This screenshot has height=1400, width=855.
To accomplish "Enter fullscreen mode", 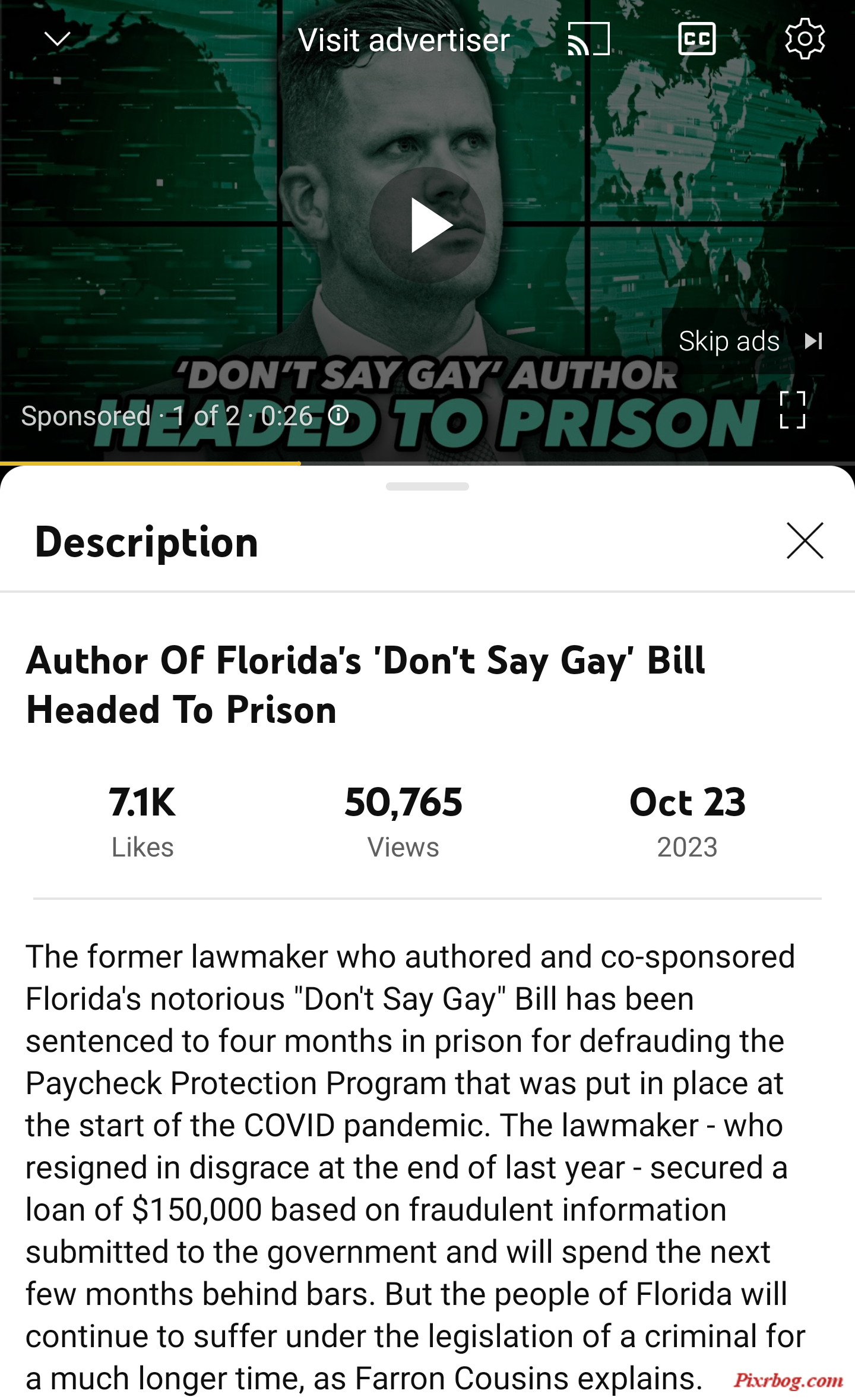I will click(793, 410).
